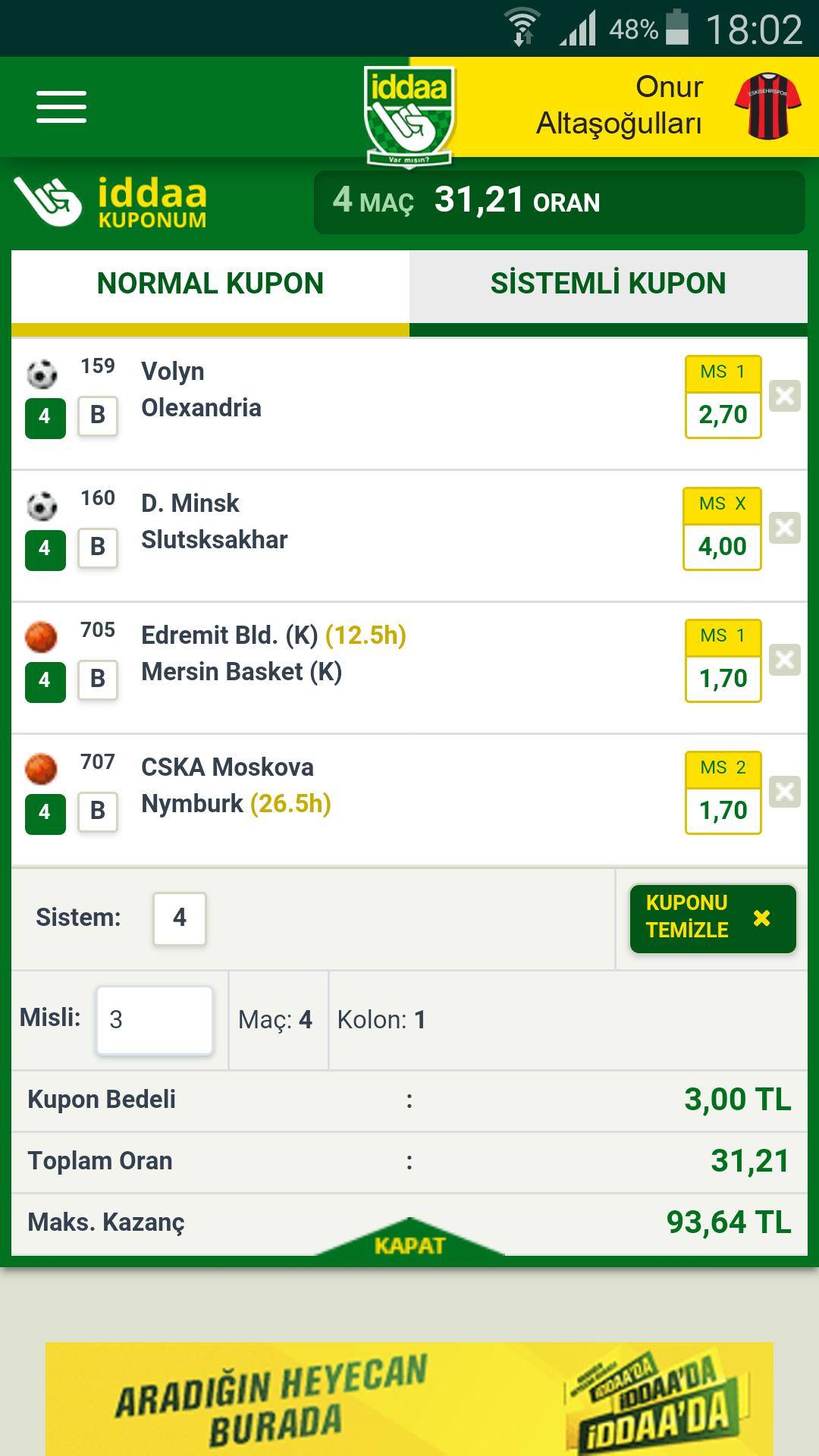Open the Aradığın Heyecan Burada banner
819x1456 pixels.
tap(409, 1399)
